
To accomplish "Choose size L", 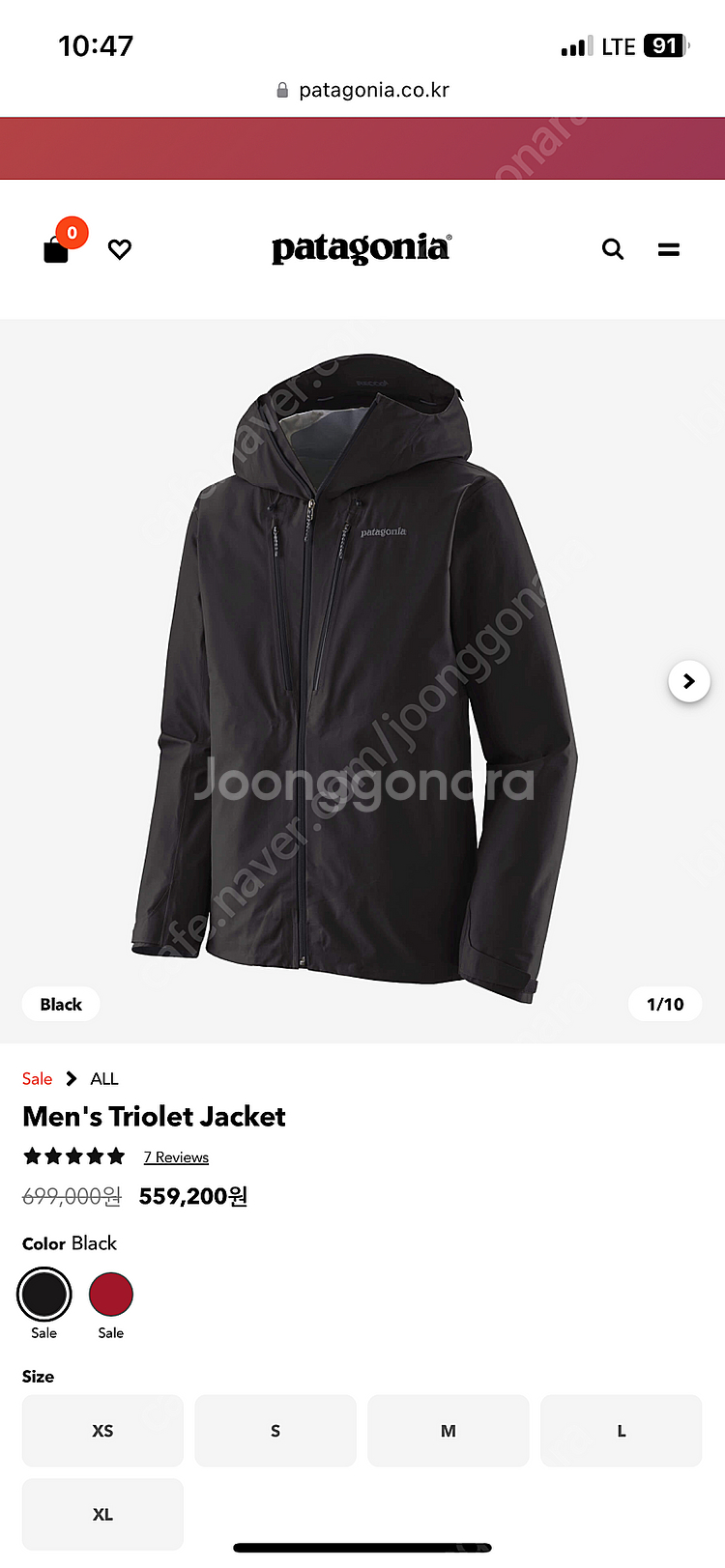I will (621, 1431).
